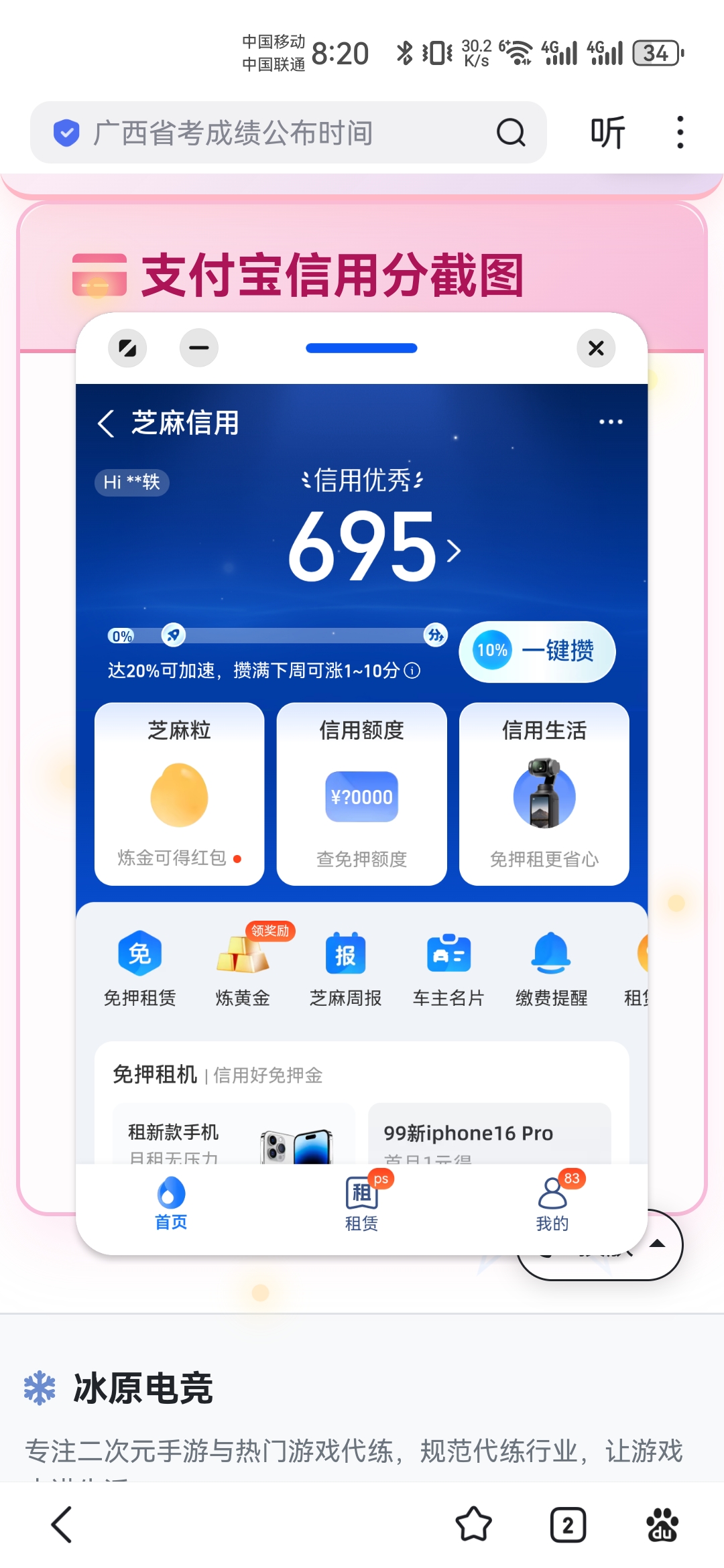Open the 信用额度 card
This screenshot has width=724, height=1568.
pyautogui.click(x=361, y=794)
